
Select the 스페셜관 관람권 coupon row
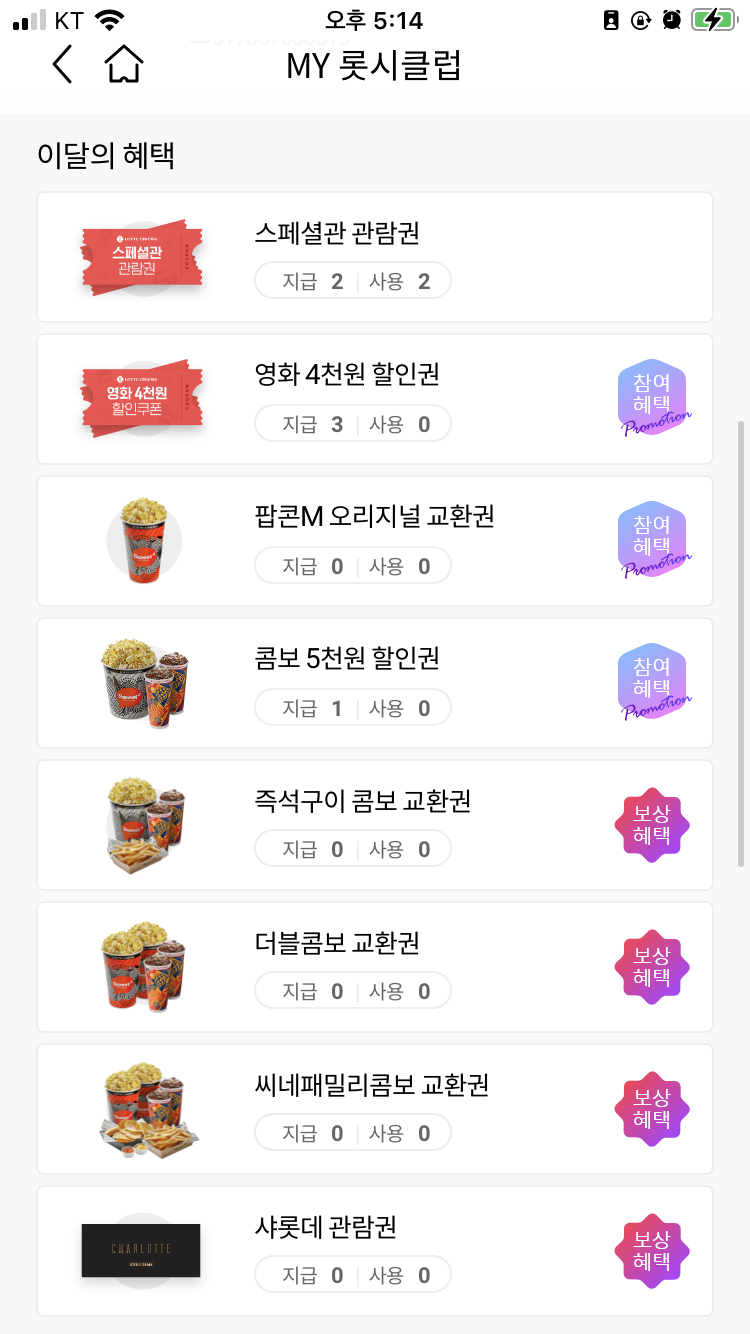click(x=375, y=256)
